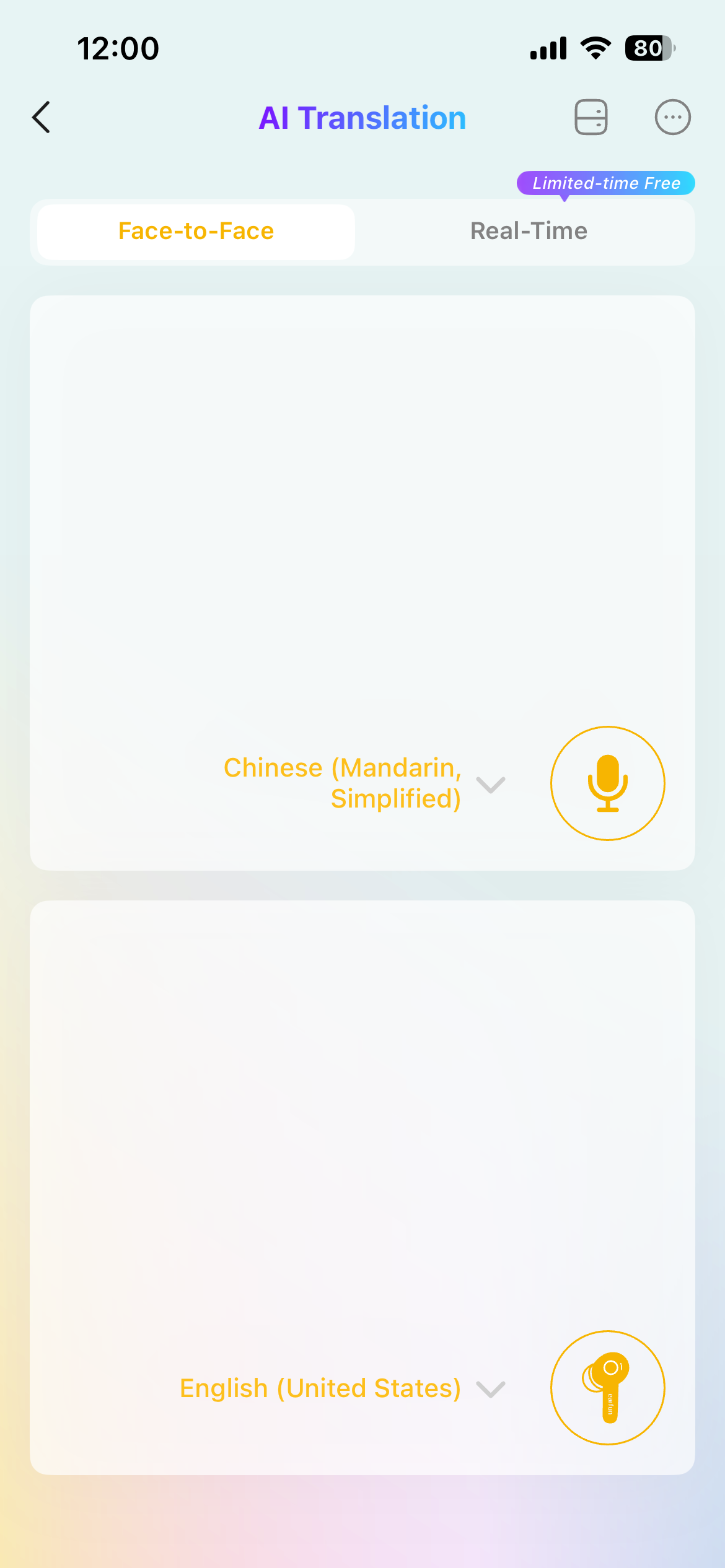Open the more options circle menu
Image resolution: width=725 pixels, height=1568 pixels.
672,117
